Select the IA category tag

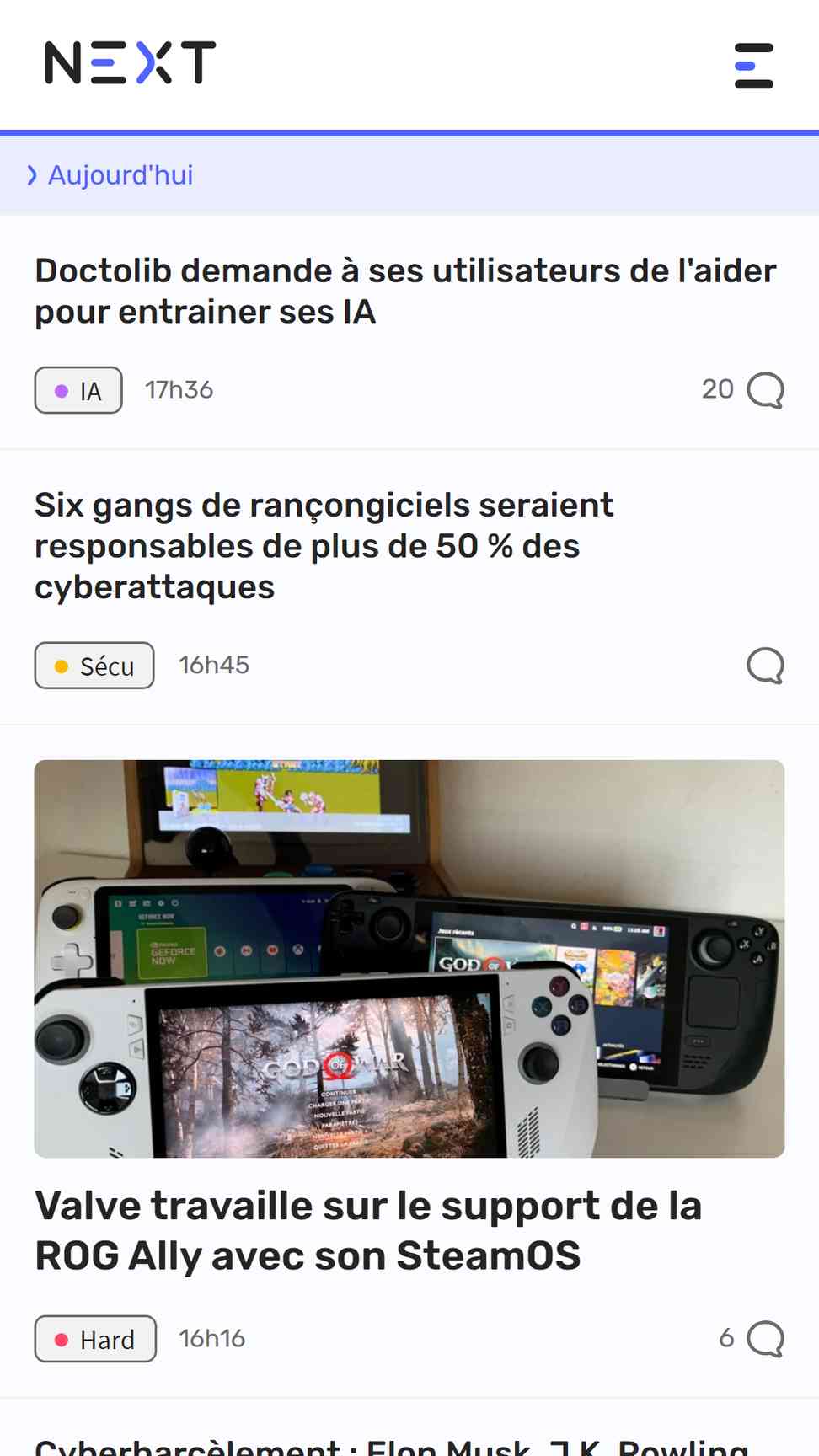78,390
